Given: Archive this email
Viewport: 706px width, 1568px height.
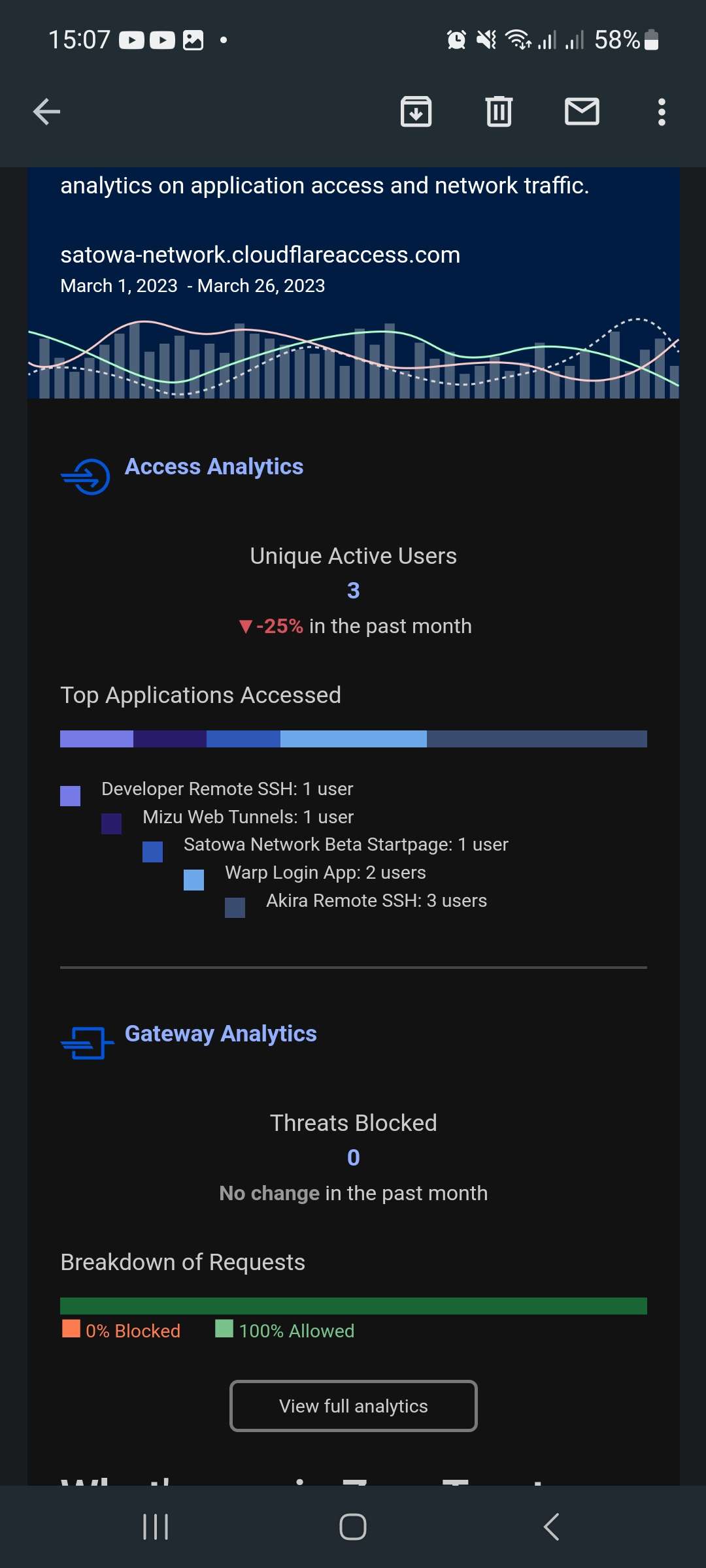Looking at the screenshot, I should tap(416, 111).
